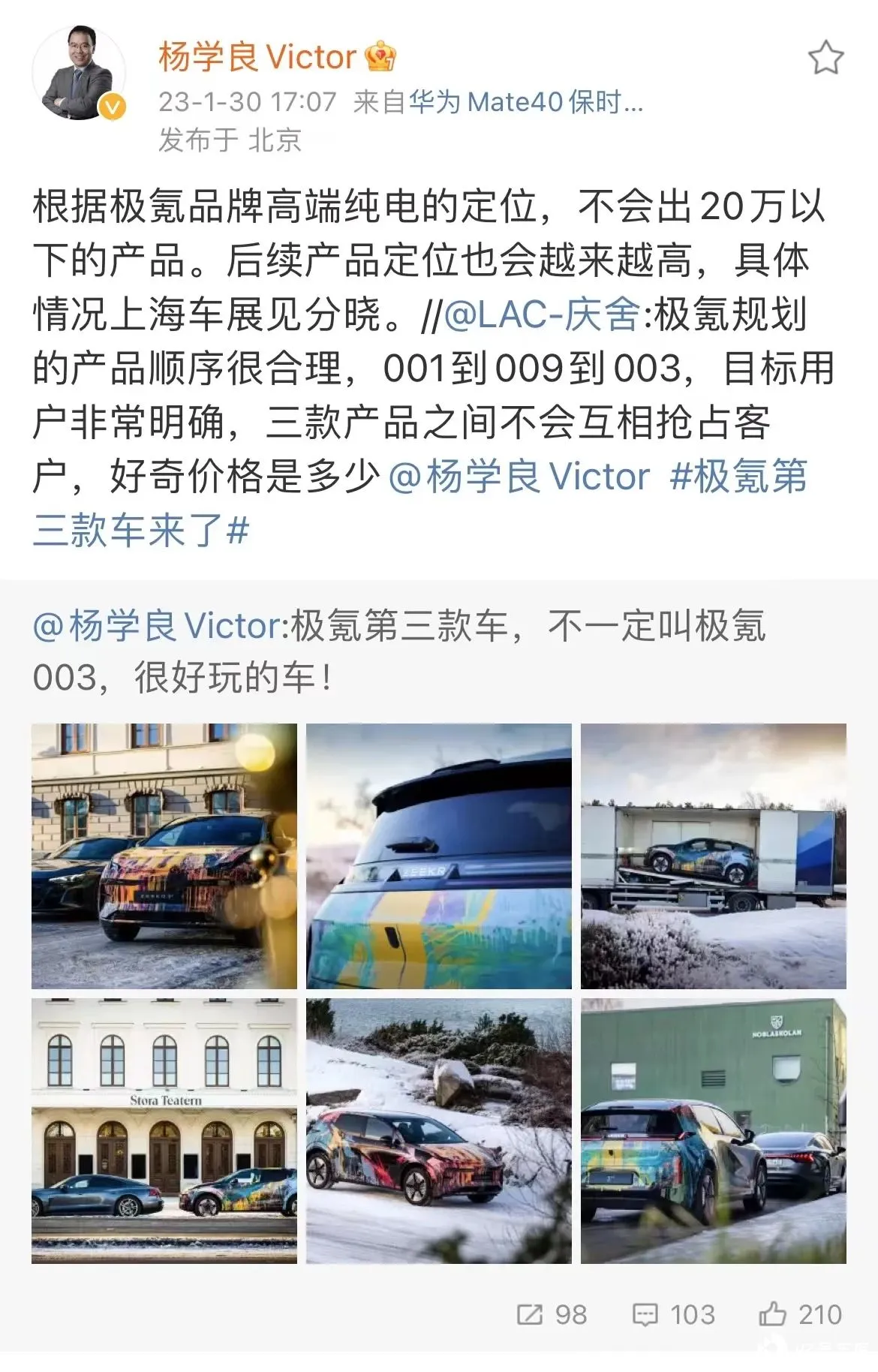Tap the 杨学良Victor username header

257,57
